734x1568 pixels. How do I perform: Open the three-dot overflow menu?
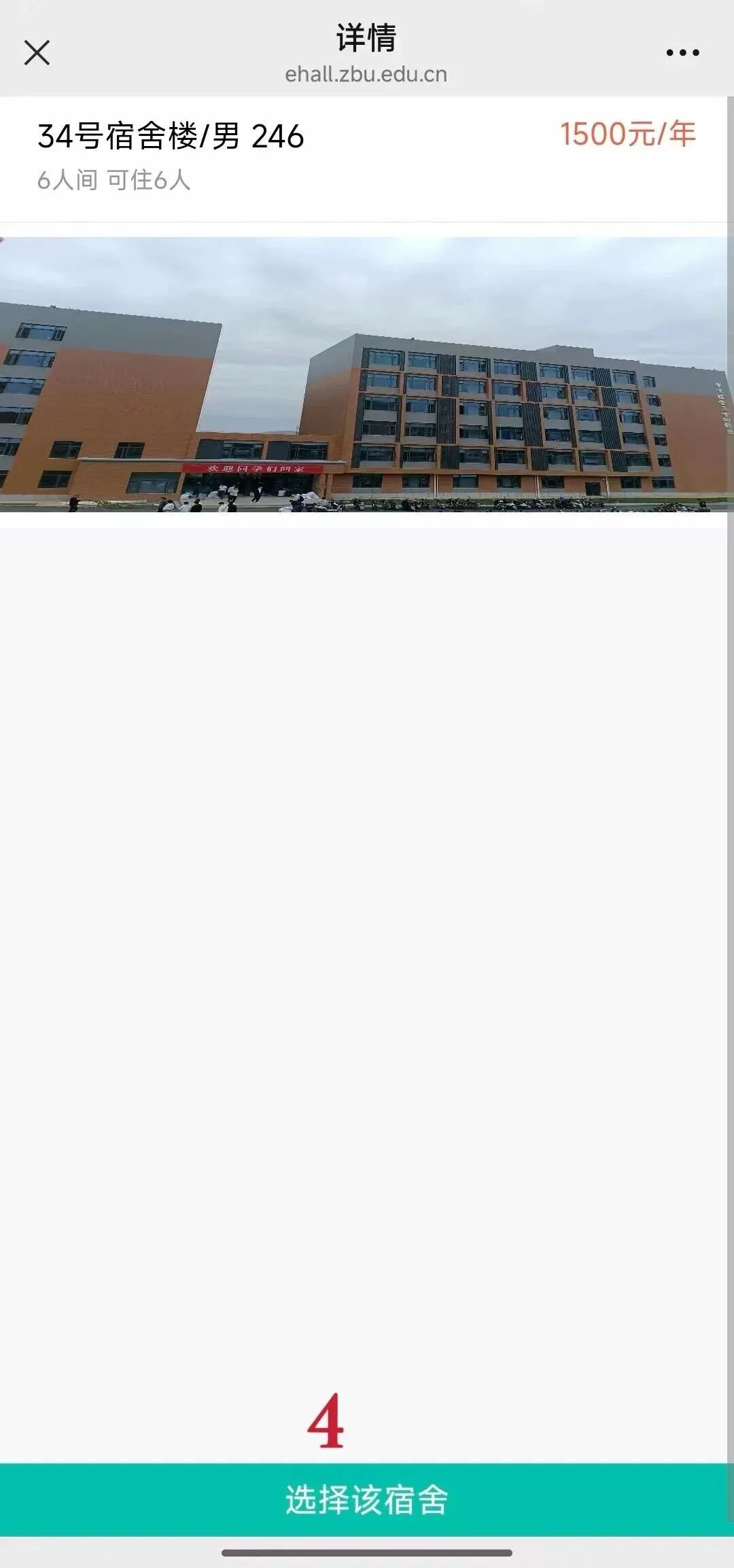coord(682,52)
